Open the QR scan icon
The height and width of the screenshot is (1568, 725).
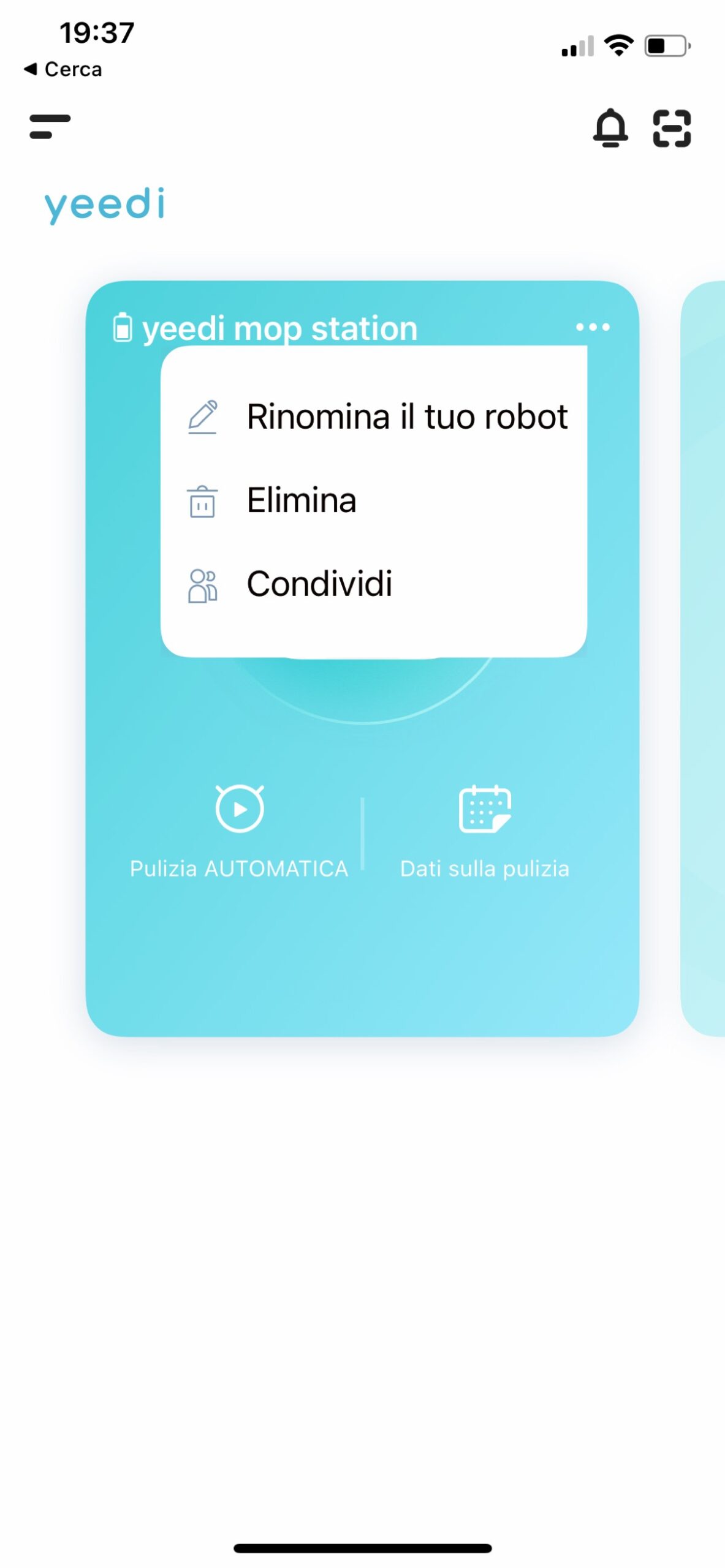pyautogui.click(x=672, y=128)
